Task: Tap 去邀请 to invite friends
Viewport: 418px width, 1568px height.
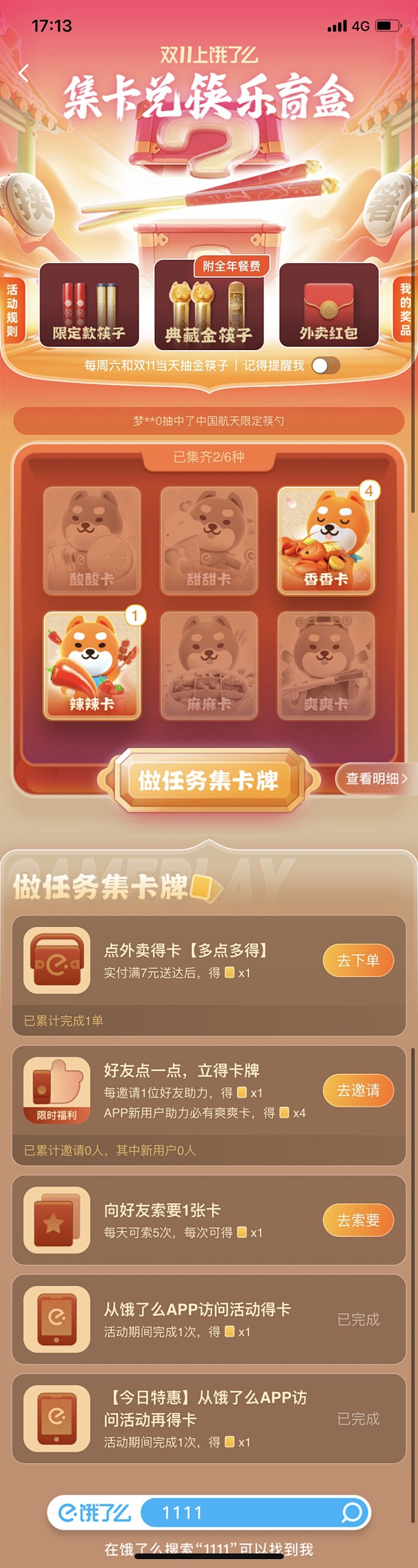Action: click(x=358, y=1090)
